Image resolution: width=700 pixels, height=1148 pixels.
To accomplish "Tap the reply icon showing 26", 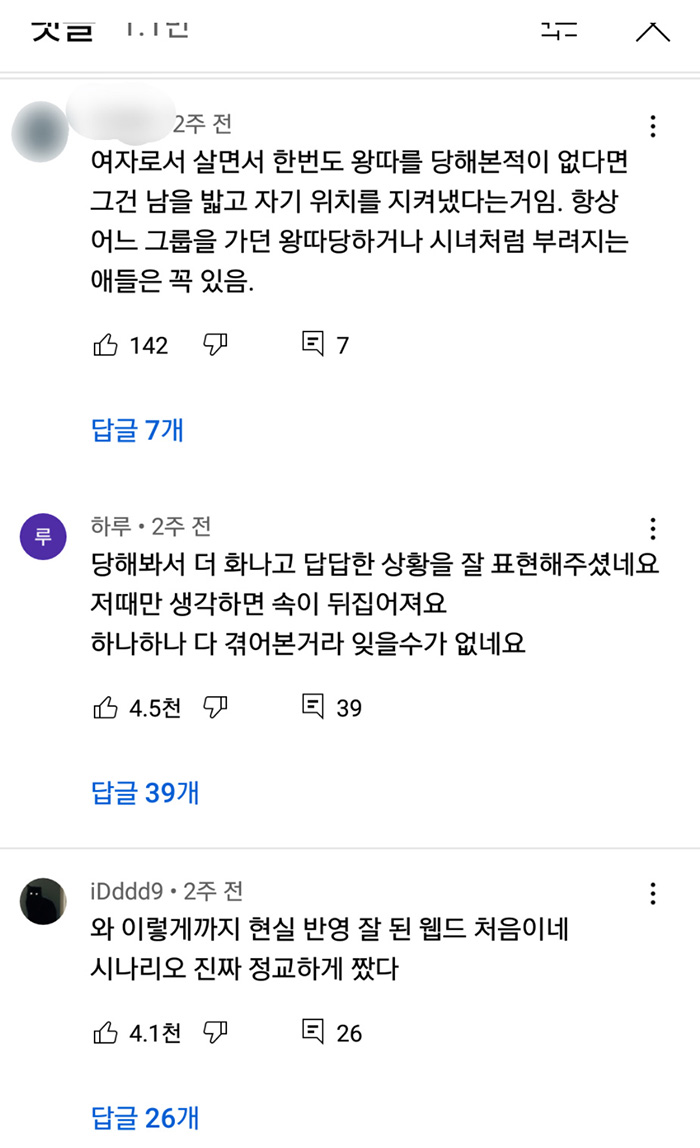I will 313,1032.
